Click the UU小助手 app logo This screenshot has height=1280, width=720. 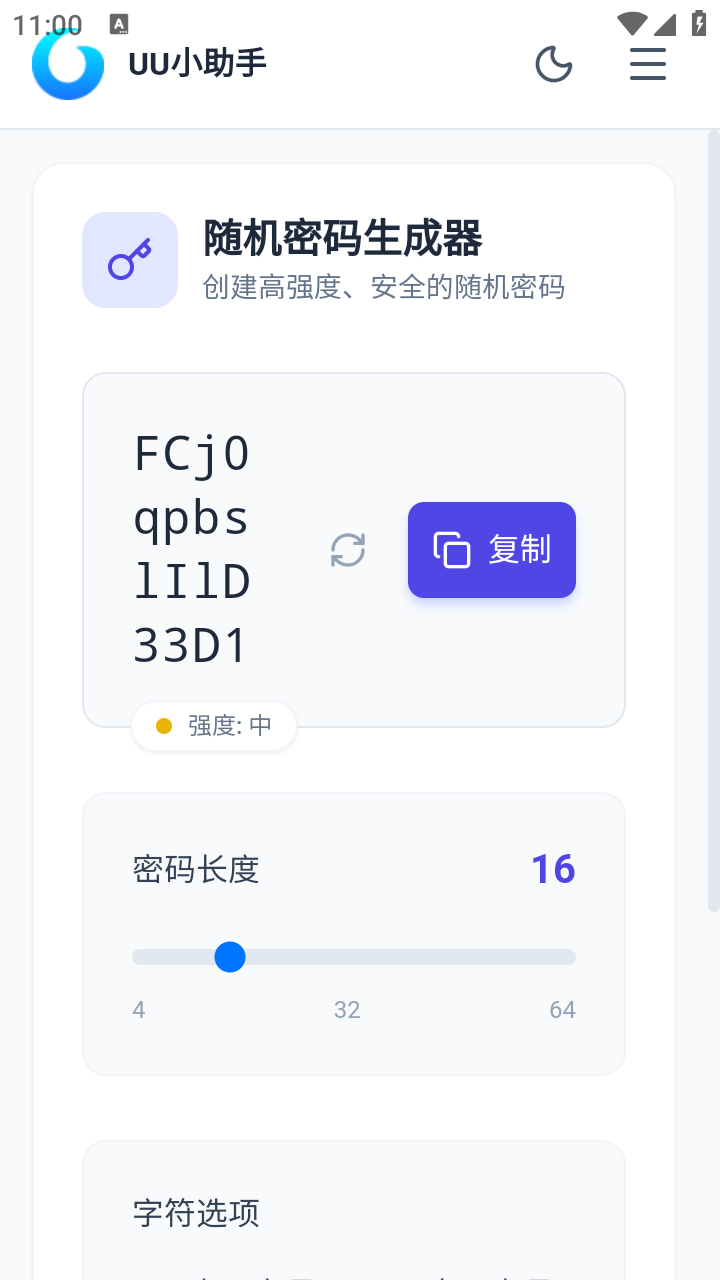click(68, 63)
